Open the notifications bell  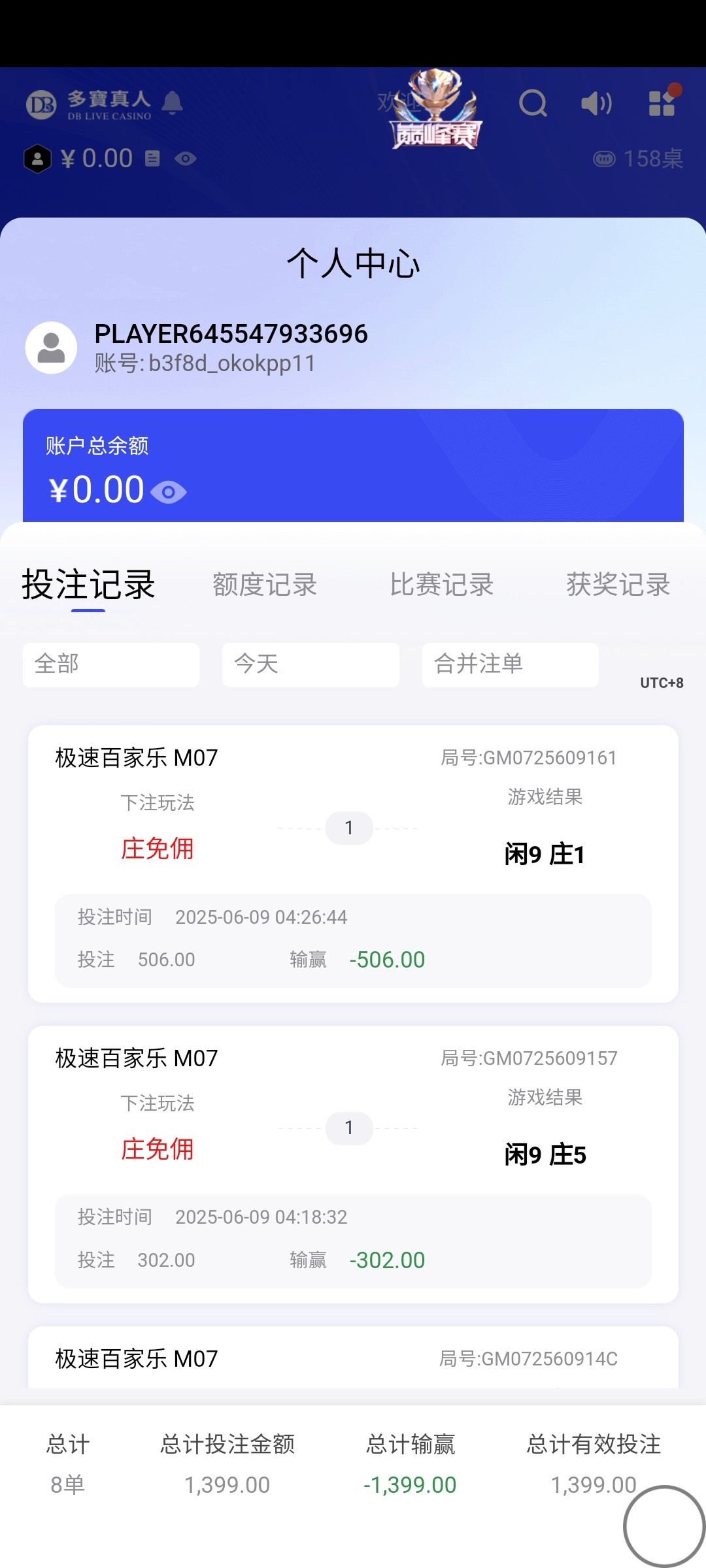point(173,103)
